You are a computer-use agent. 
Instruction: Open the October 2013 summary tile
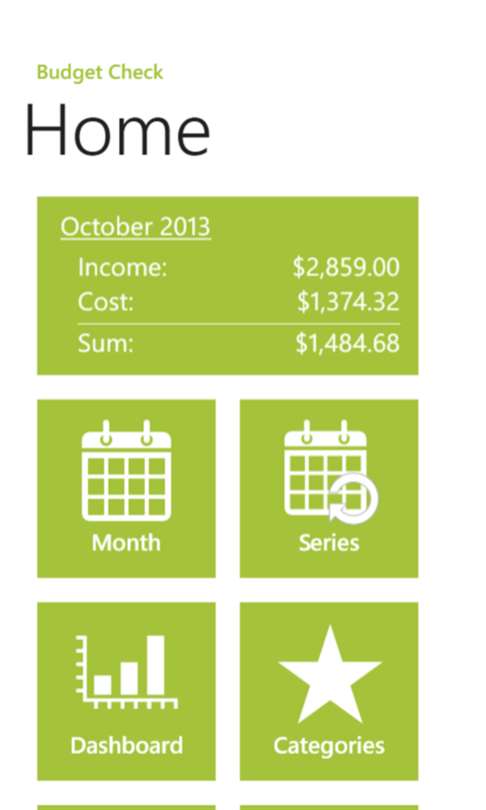[227, 286]
